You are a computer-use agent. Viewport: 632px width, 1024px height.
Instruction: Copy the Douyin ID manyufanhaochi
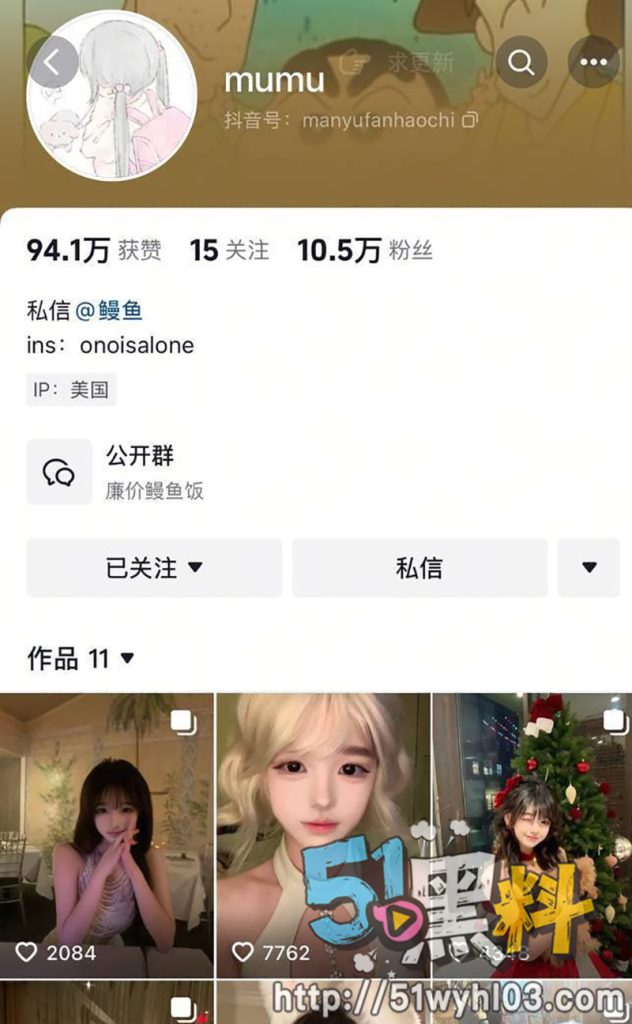(x=470, y=120)
